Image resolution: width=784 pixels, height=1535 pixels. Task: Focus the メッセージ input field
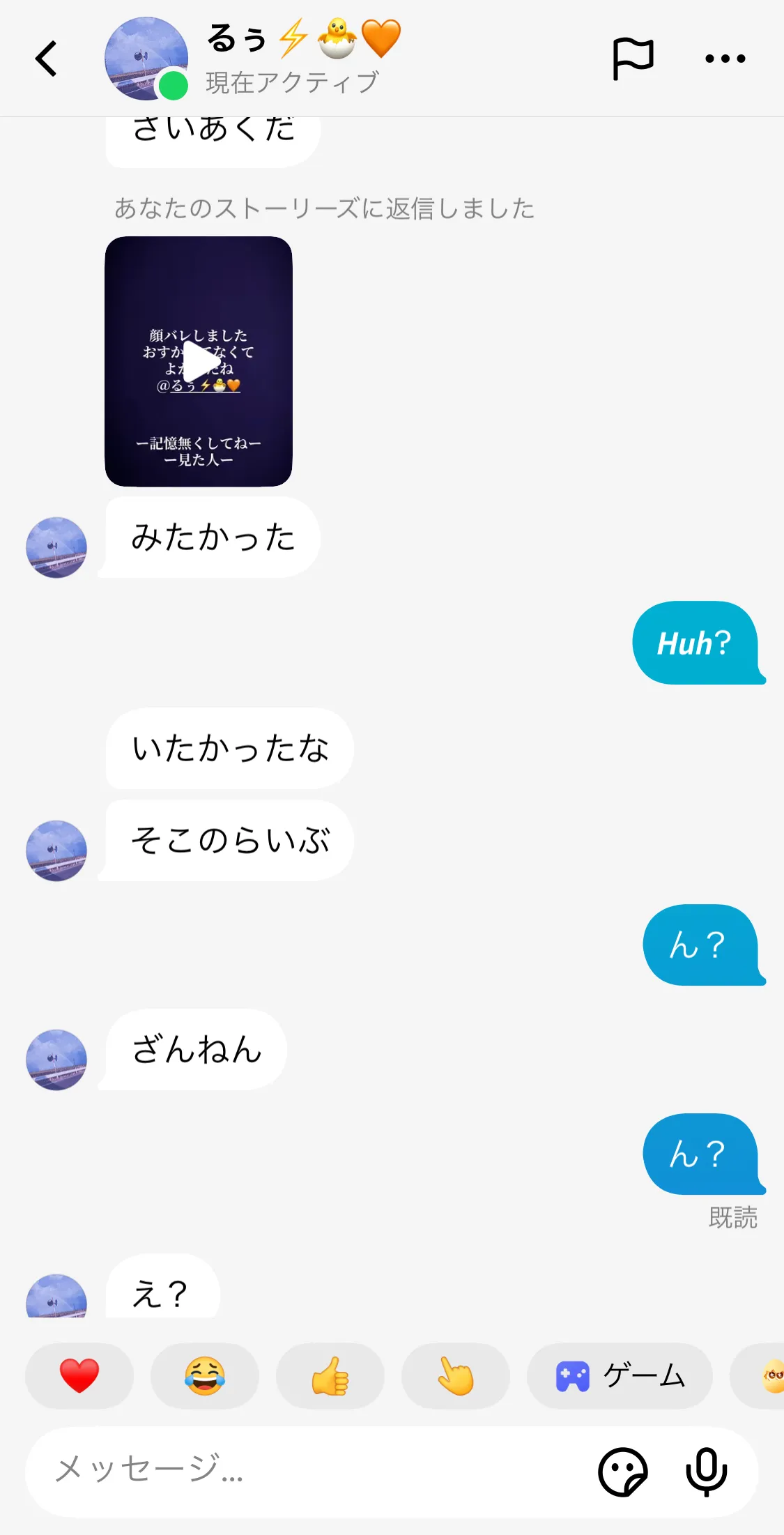click(307, 1471)
